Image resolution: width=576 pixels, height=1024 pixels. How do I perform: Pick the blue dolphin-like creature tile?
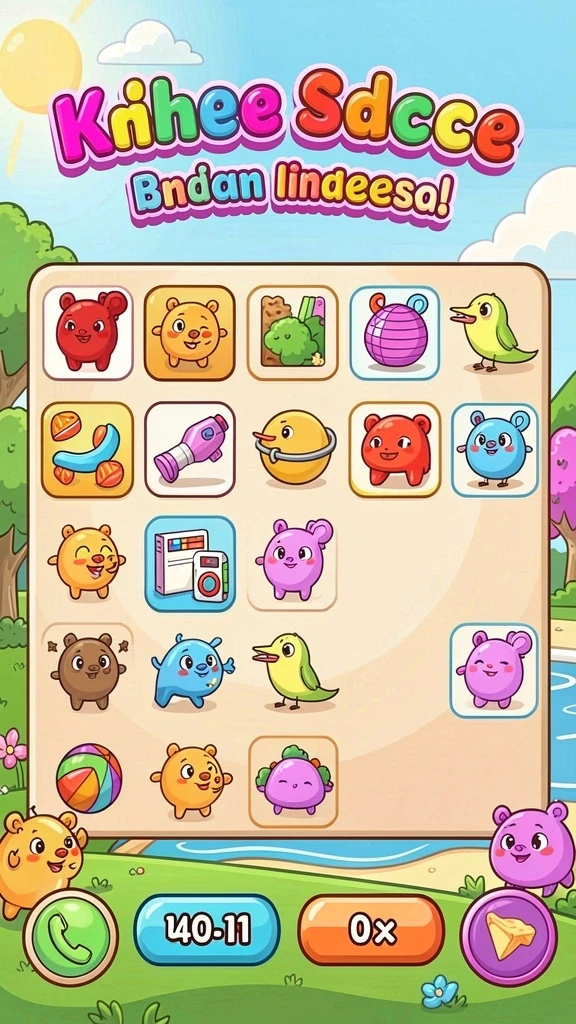pos(192,671)
